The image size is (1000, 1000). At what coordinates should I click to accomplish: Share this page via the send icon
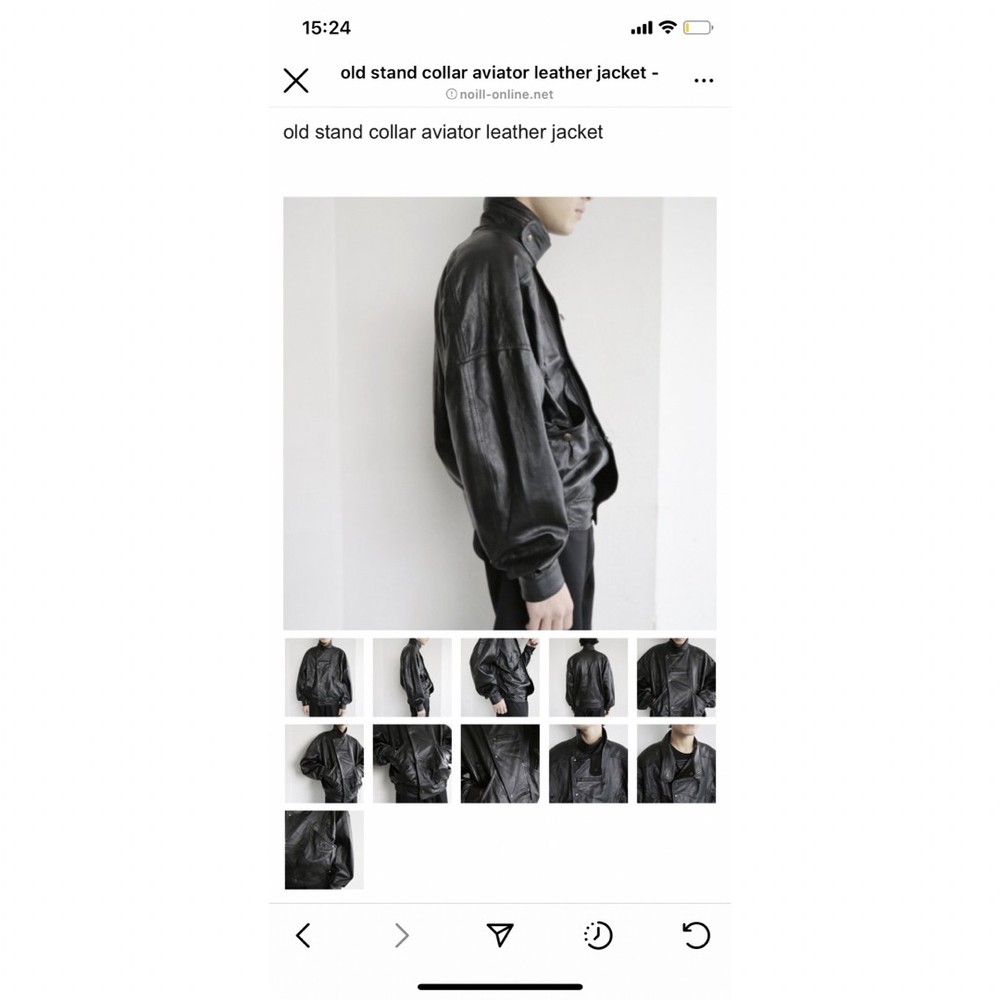coord(500,935)
